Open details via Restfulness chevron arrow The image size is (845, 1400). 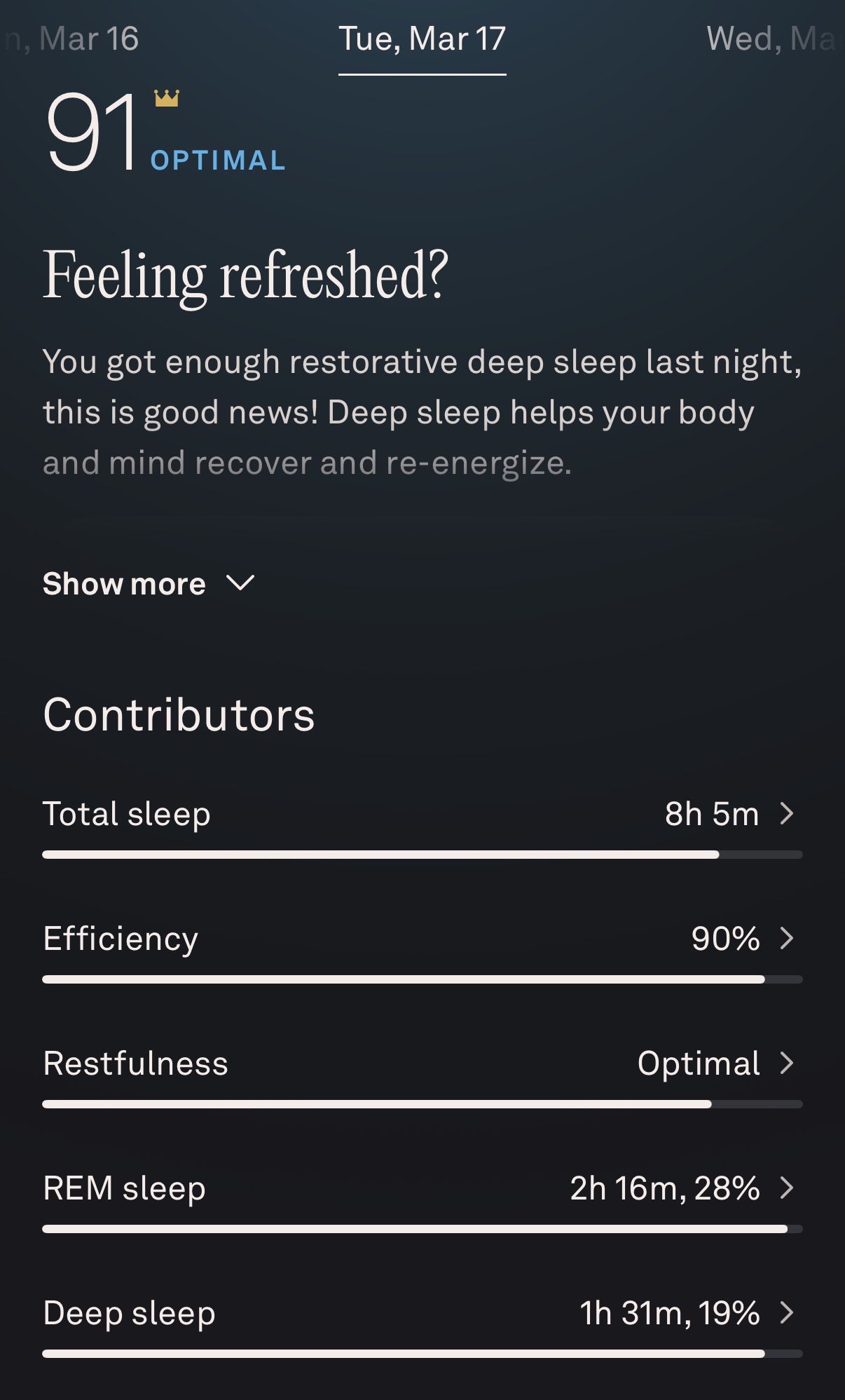[786, 1063]
